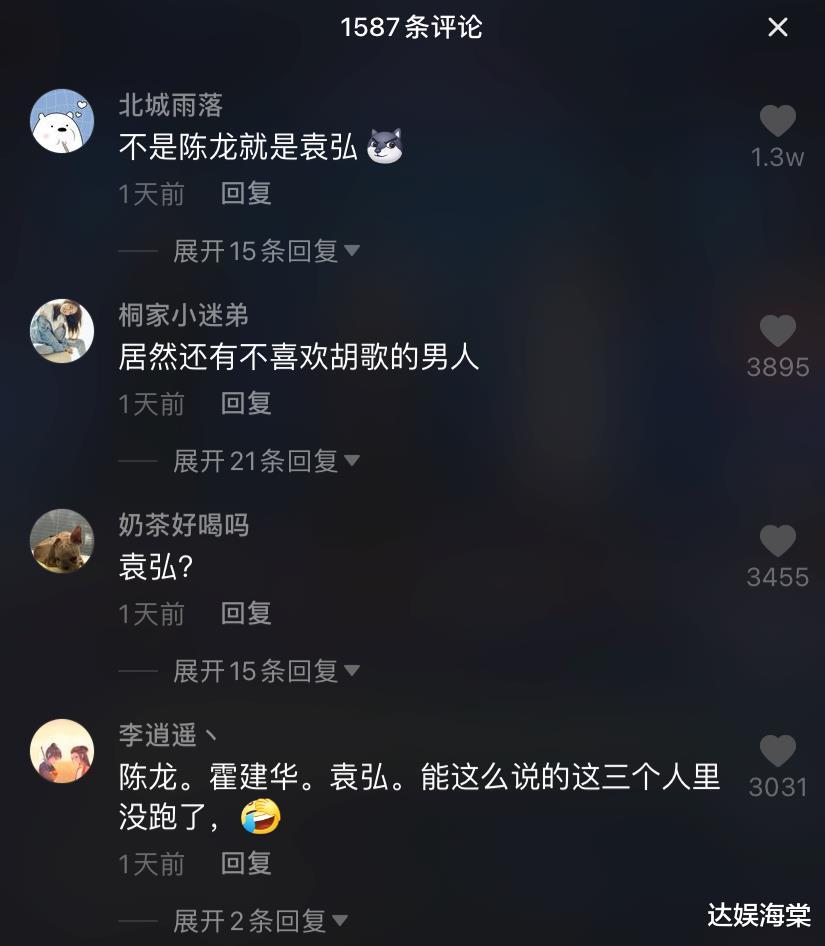
Task: Close the comments panel with the X
Action: click(778, 28)
